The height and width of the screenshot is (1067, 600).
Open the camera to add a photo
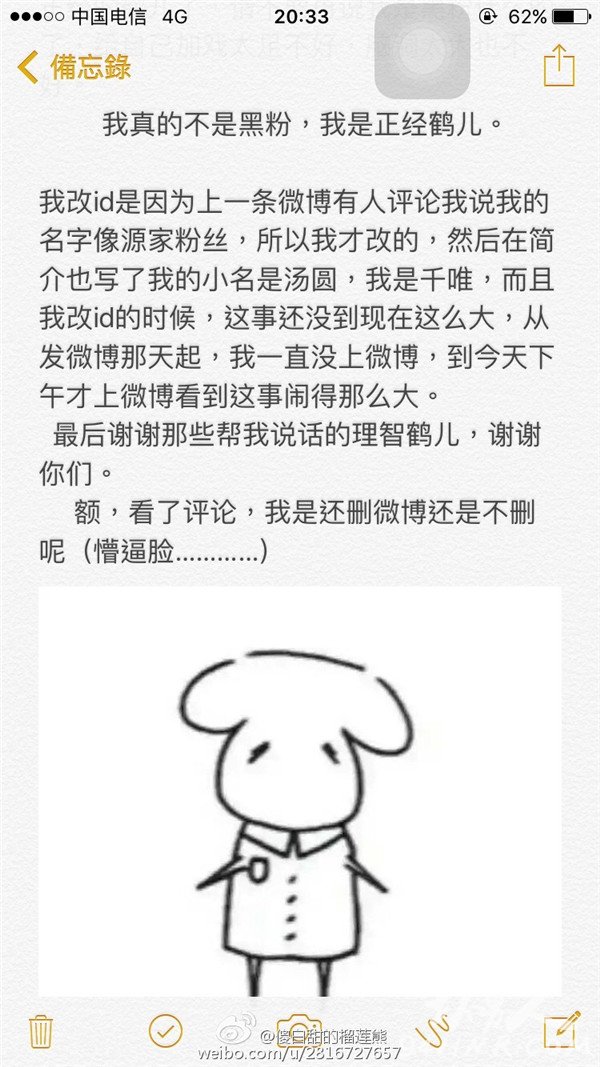(x=299, y=1030)
